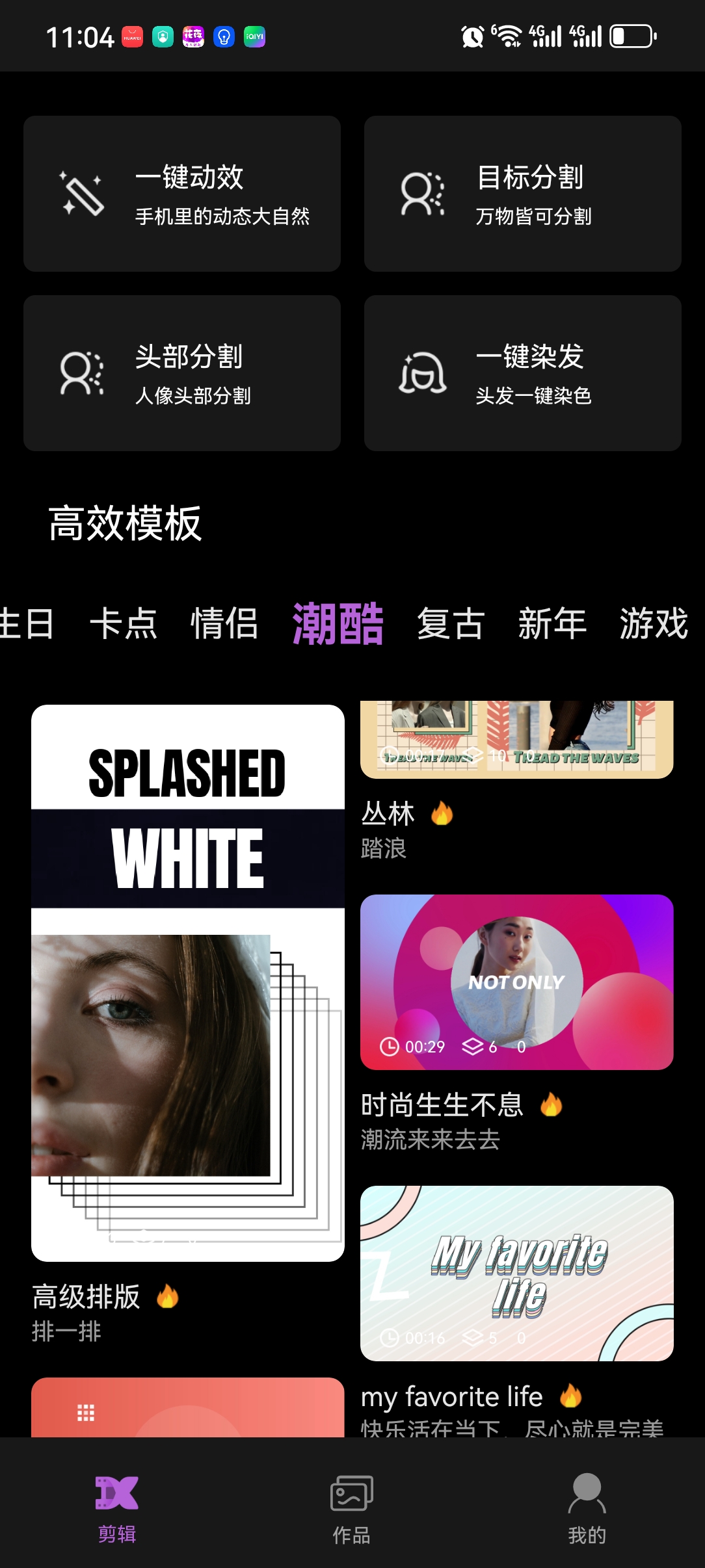
Task: Tap the 剪辑 edit tab
Action: click(117, 1508)
